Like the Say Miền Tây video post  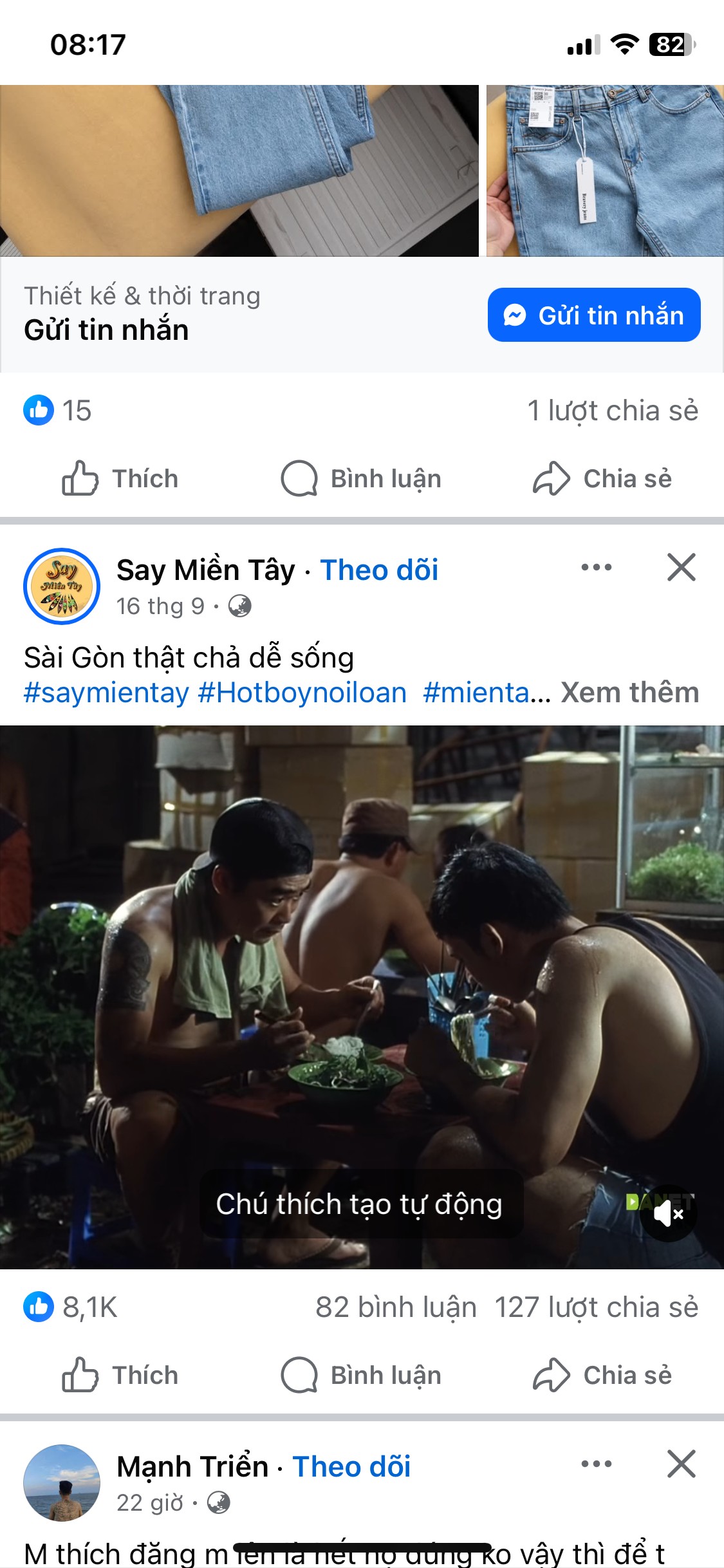(120, 1376)
